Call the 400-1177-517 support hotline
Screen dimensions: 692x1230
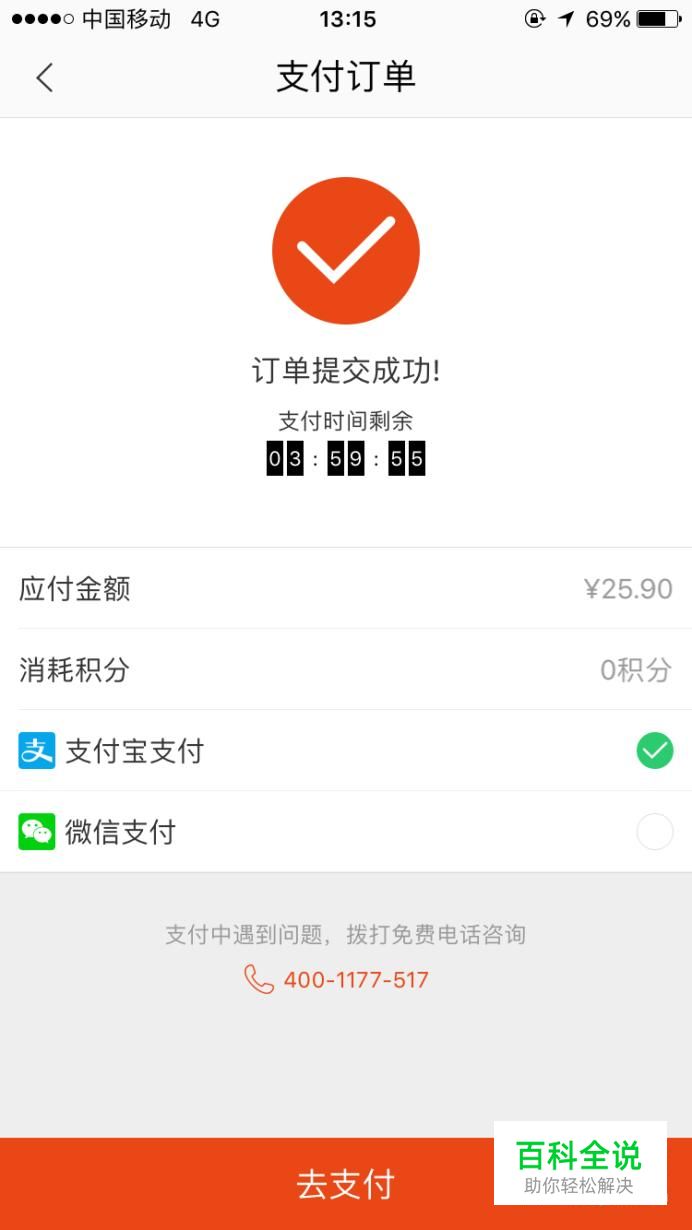click(x=337, y=979)
